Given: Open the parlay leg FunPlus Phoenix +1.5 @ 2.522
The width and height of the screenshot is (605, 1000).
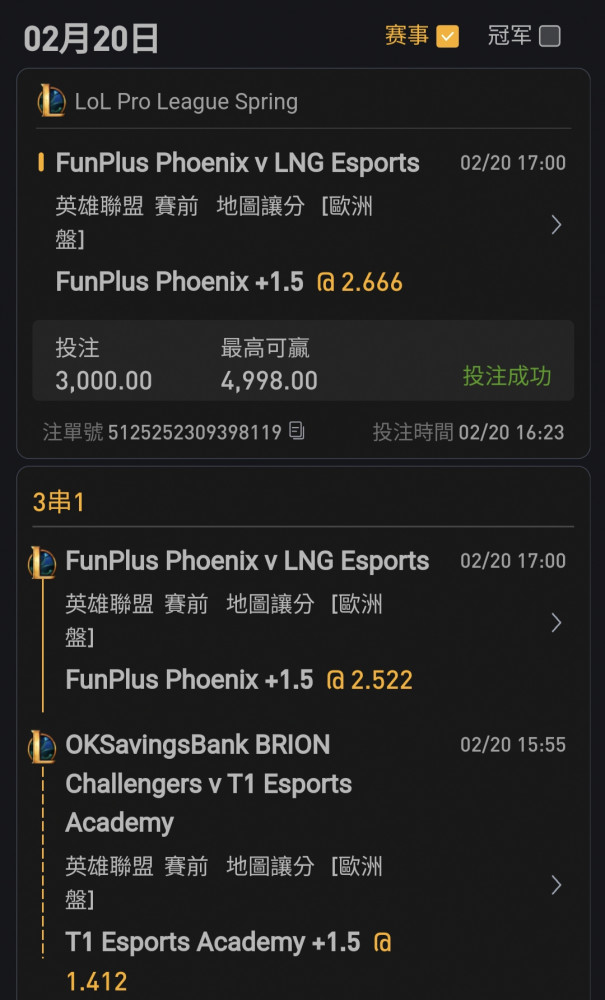Looking at the screenshot, I should coord(556,622).
